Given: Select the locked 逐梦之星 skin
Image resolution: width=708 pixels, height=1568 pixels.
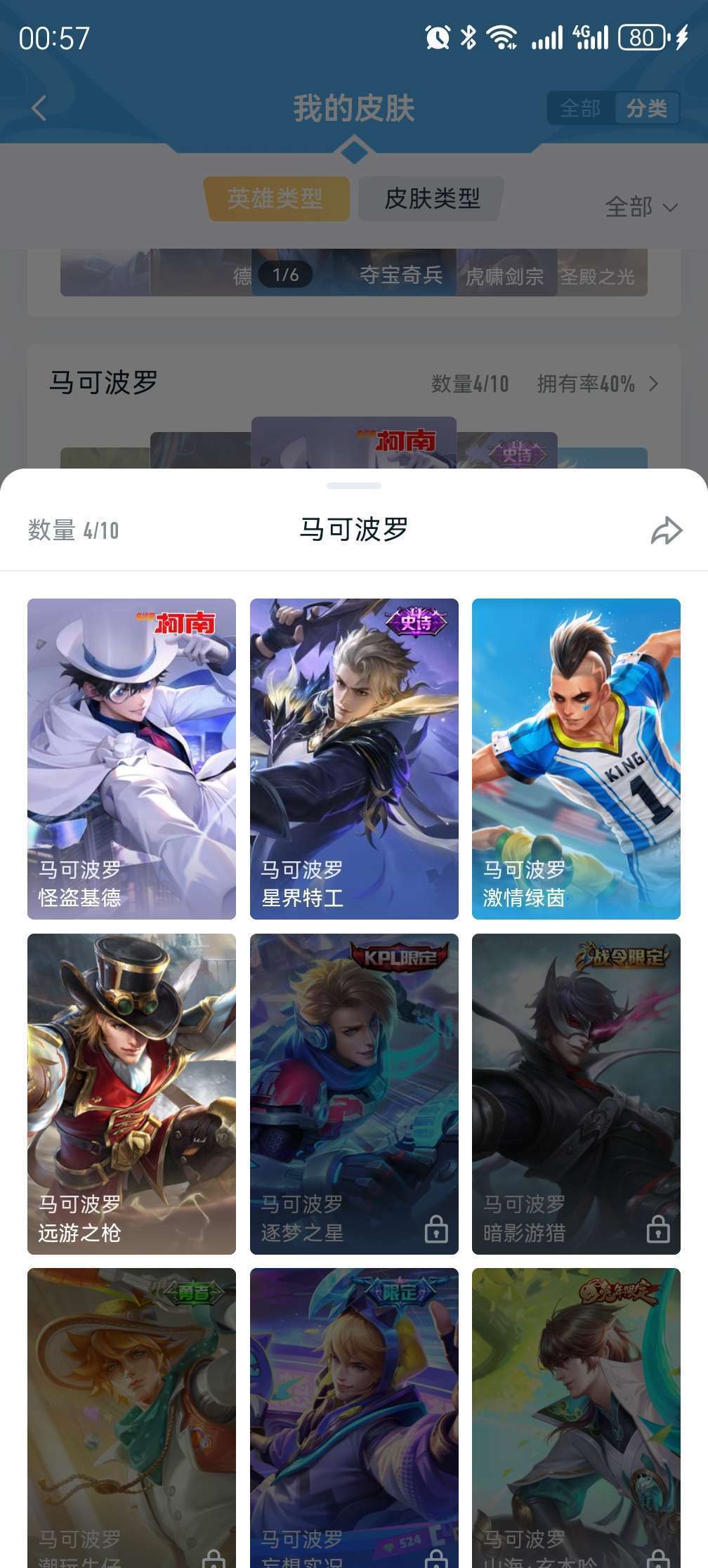Looking at the screenshot, I should (354, 1094).
